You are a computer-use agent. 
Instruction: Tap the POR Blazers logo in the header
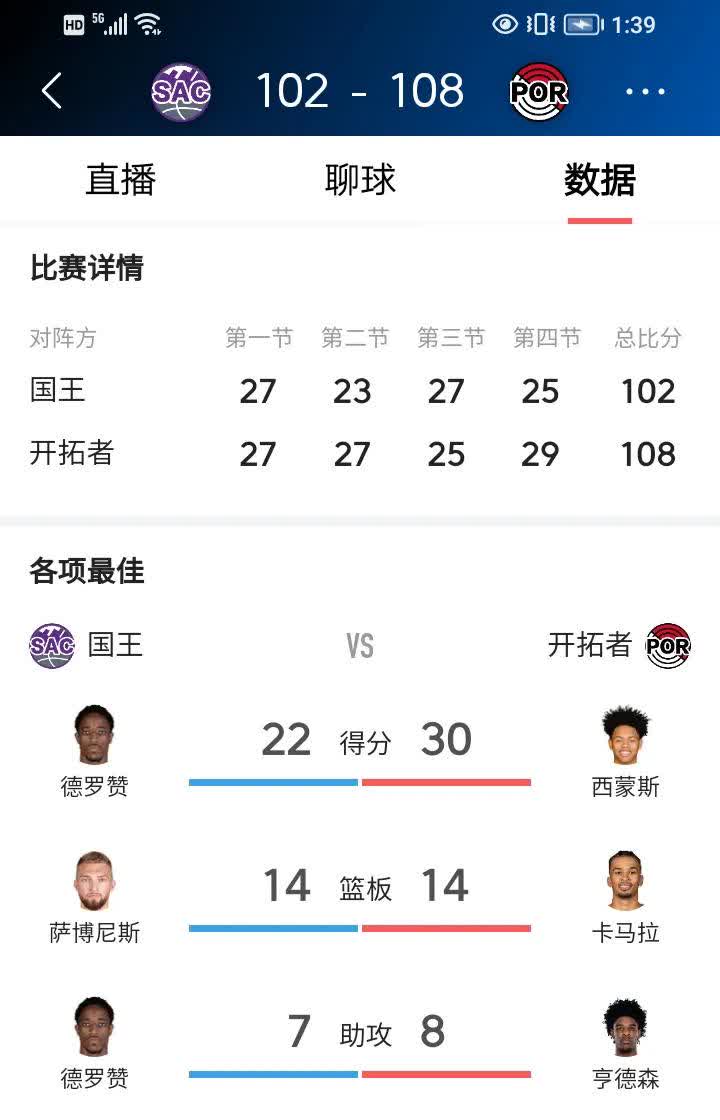tap(538, 91)
